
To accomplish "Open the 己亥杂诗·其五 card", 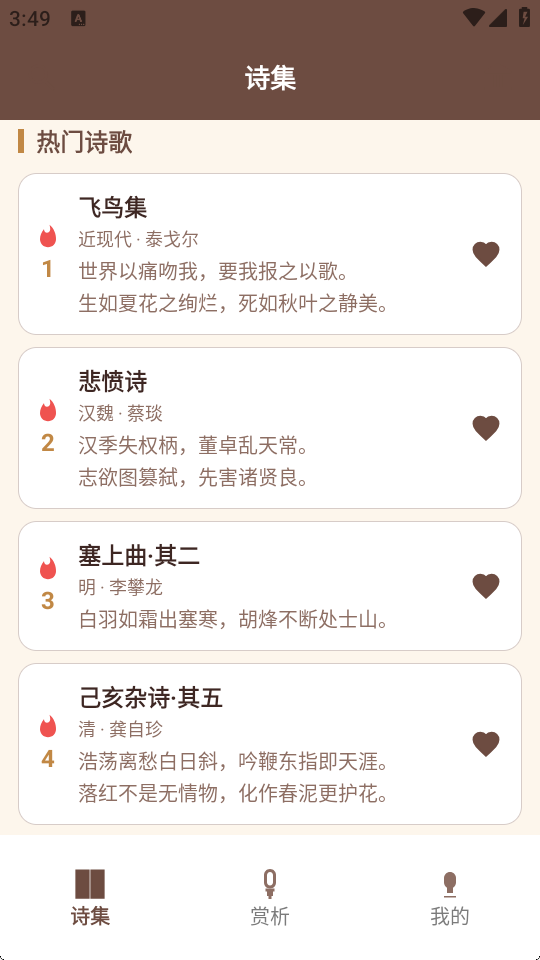I will pos(270,744).
